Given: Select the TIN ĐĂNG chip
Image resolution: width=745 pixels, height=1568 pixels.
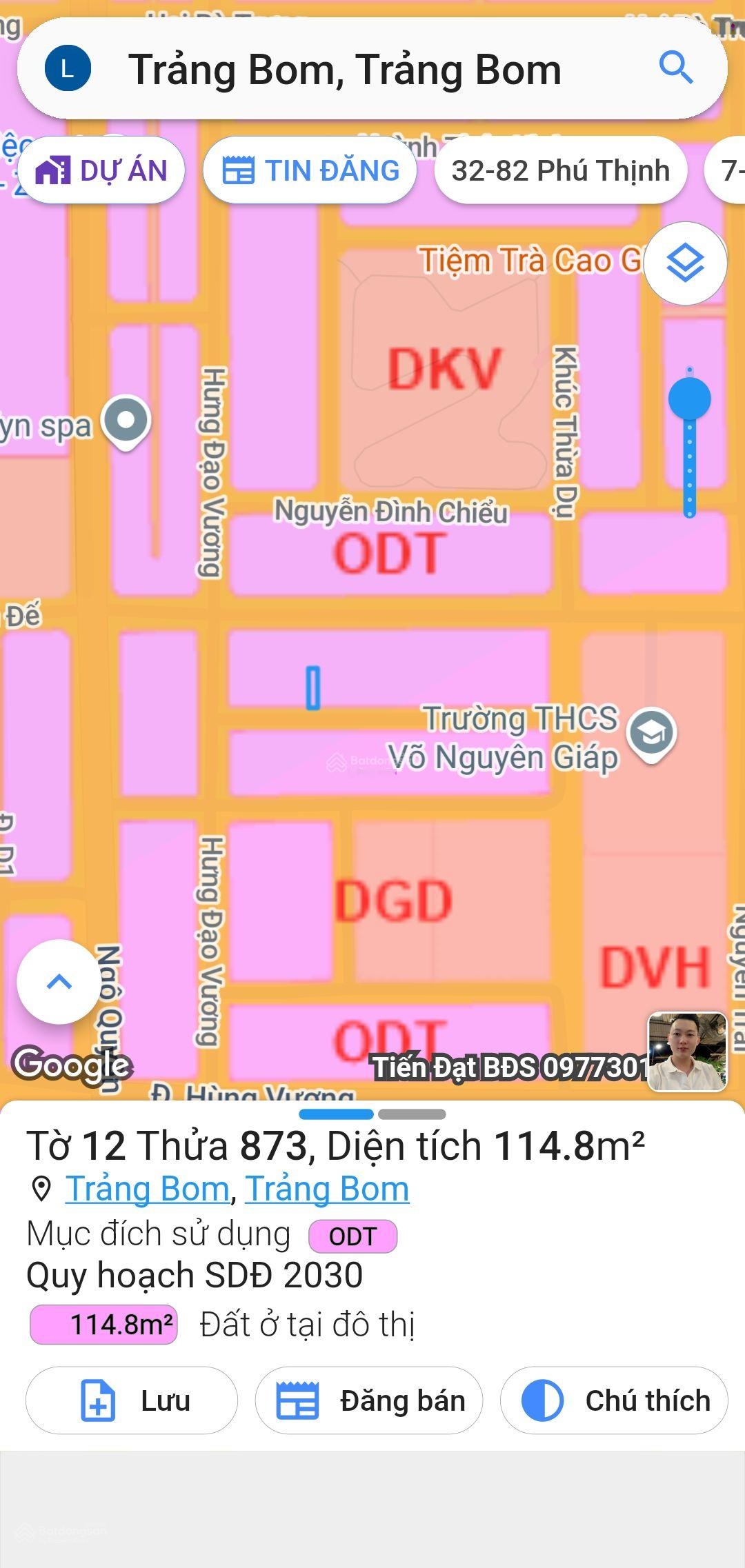Looking at the screenshot, I should (310, 170).
